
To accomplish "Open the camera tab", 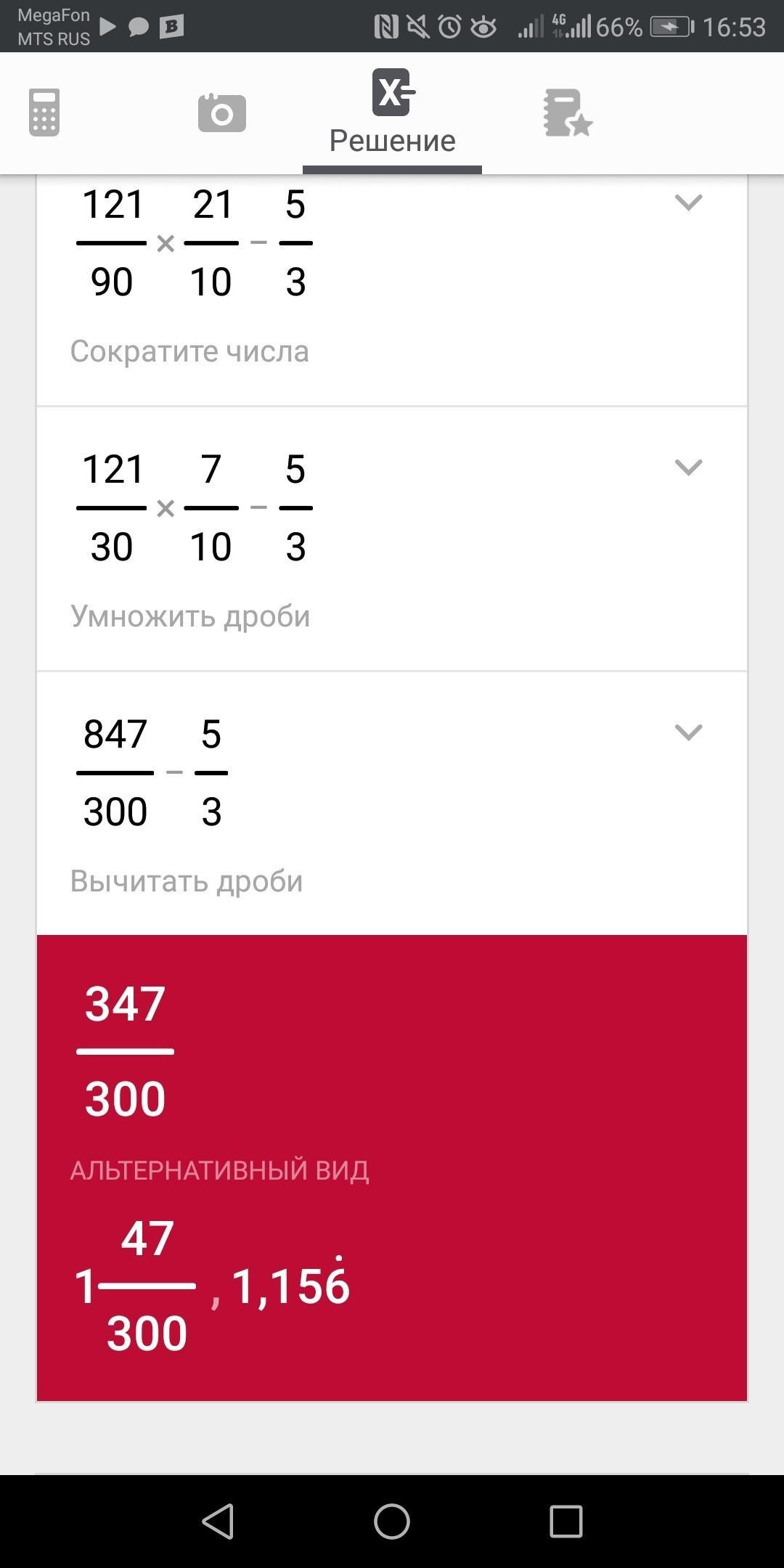I will click(221, 113).
